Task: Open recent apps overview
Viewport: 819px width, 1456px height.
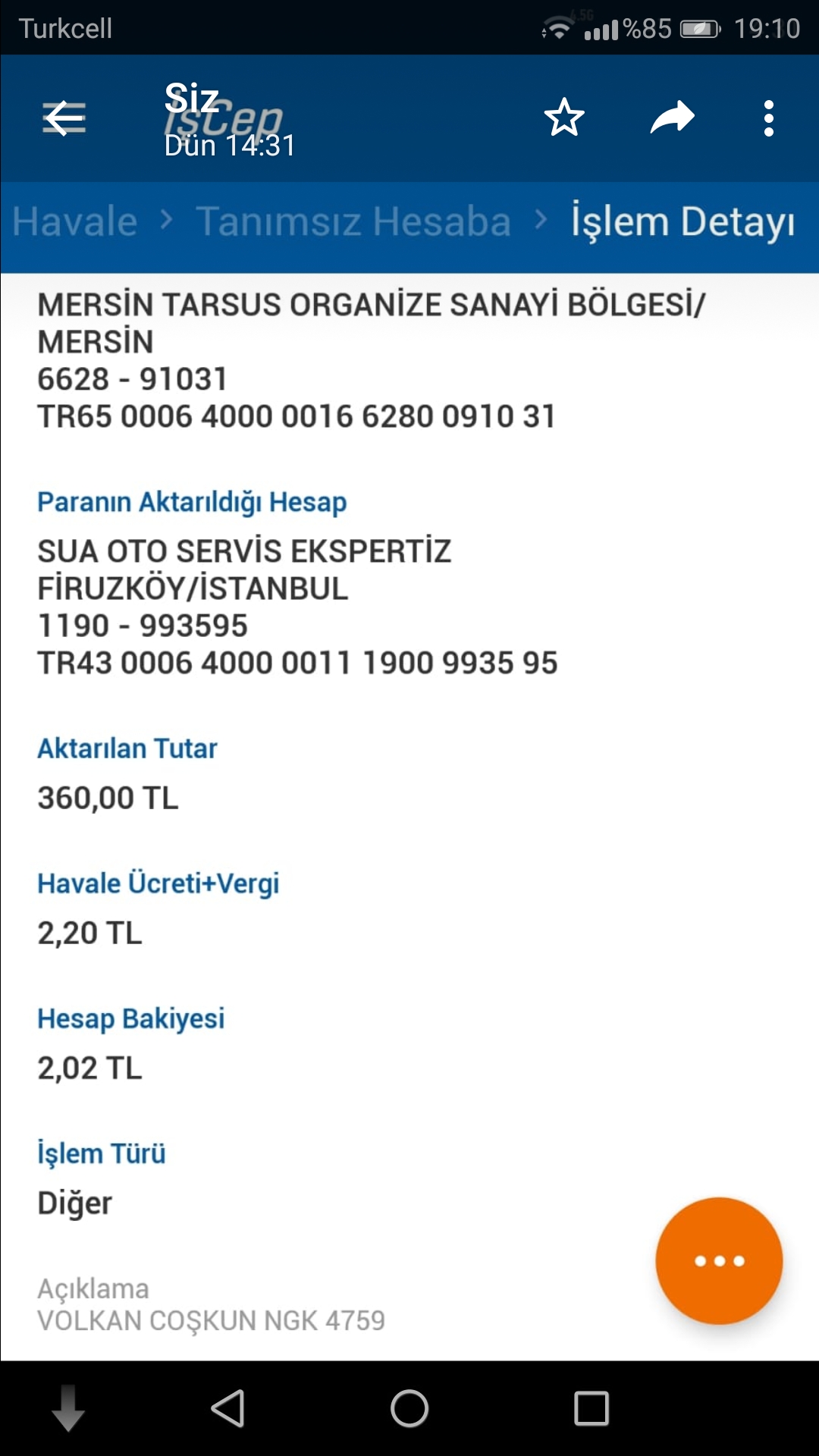Action: [x=591, y=1409]
